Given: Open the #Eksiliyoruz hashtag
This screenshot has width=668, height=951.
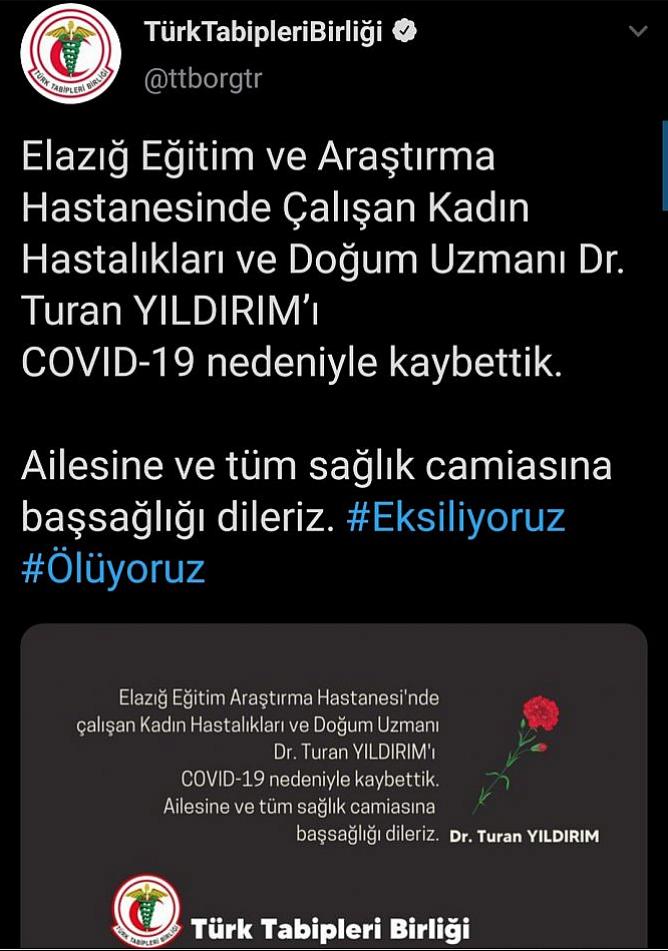Looking at the screenshot, I should pos(456,519).
